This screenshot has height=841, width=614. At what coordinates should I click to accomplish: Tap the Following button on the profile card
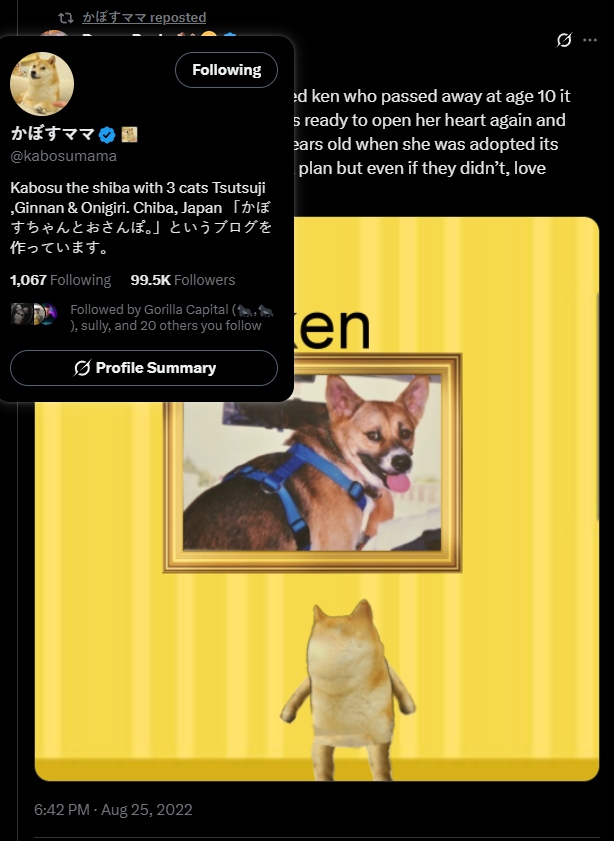click(226, 70)
